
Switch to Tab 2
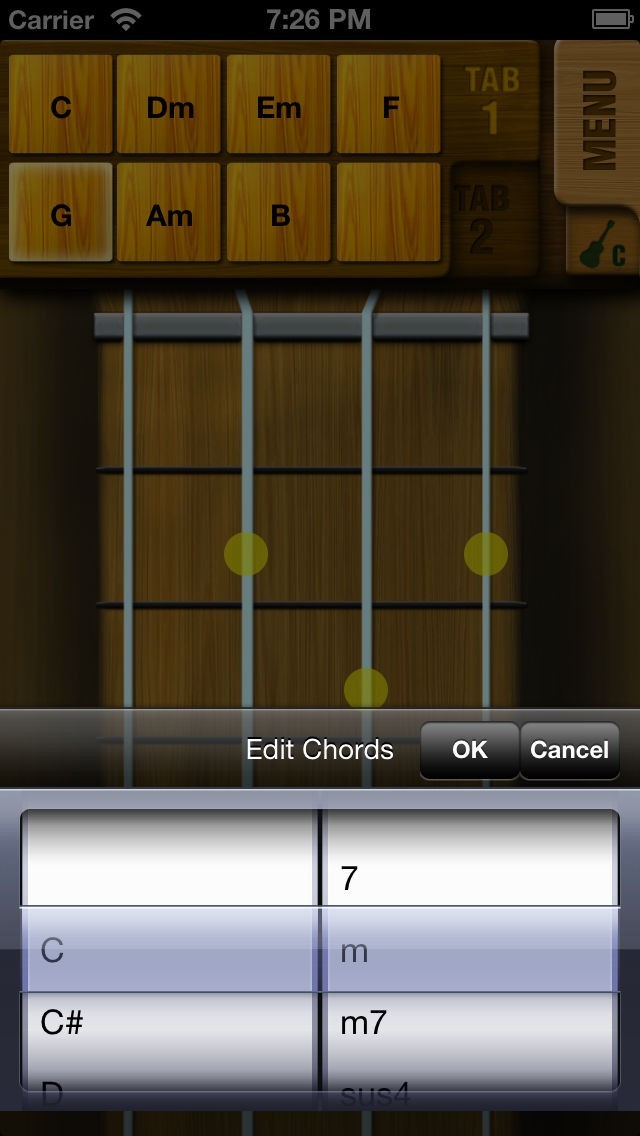[482, 218]
